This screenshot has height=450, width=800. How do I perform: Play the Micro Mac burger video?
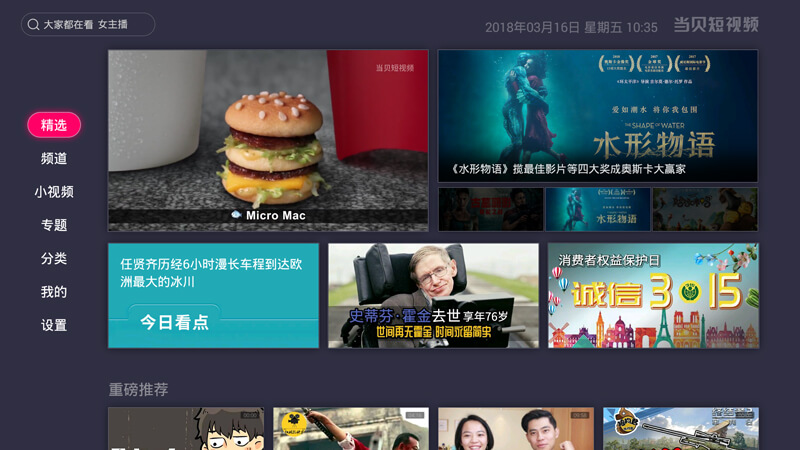(268, 140)
